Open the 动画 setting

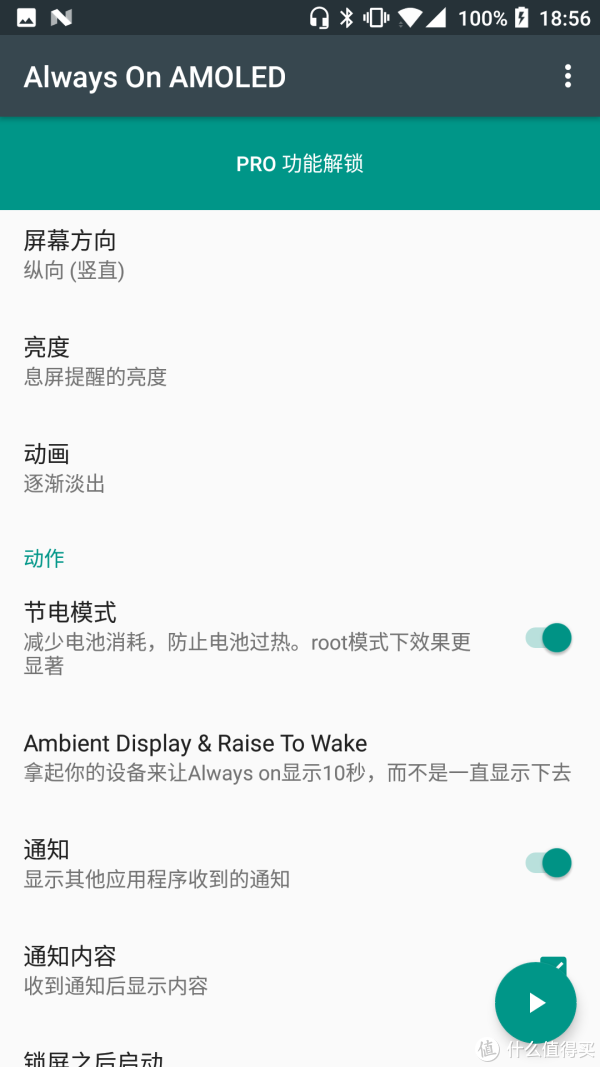point(300,468)
